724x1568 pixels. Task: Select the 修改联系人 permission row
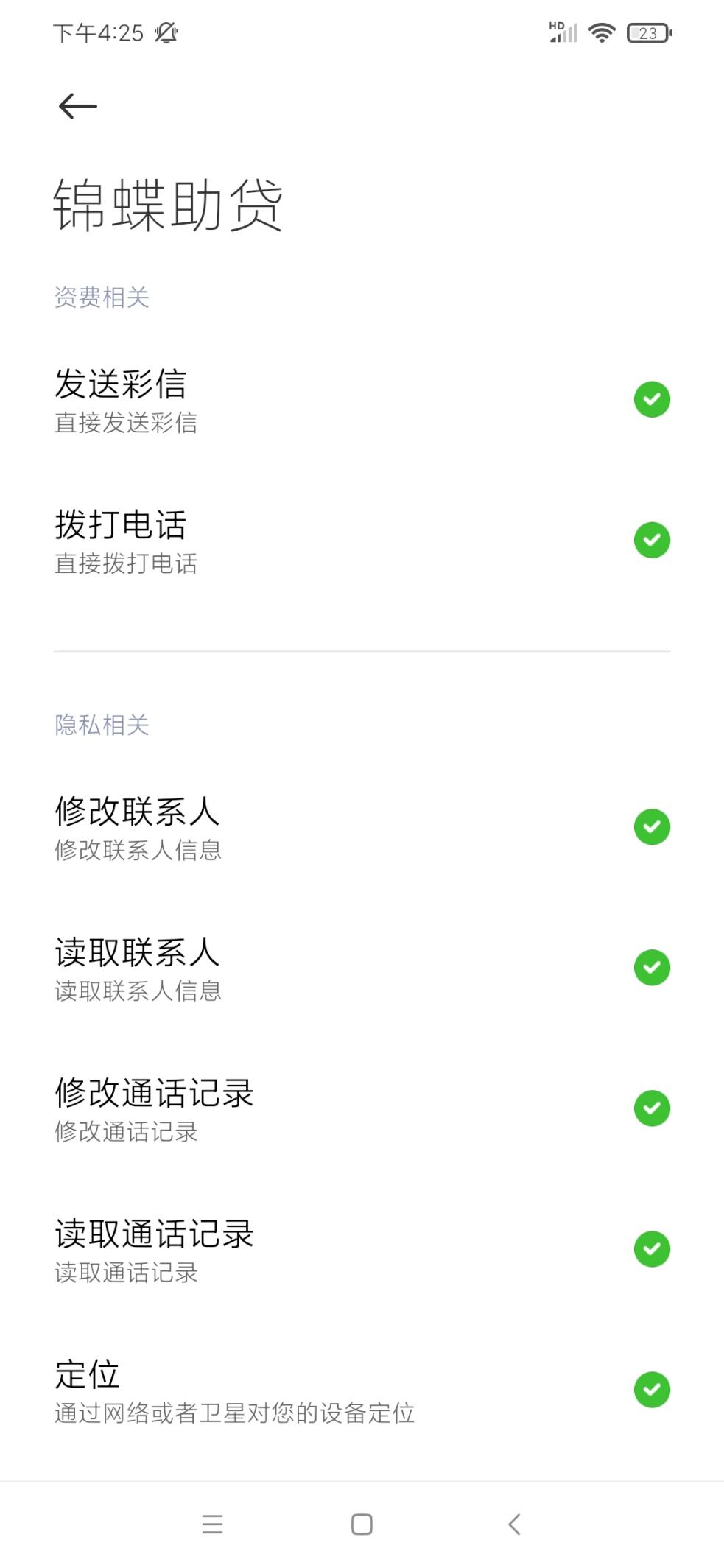tap(362, 827)
